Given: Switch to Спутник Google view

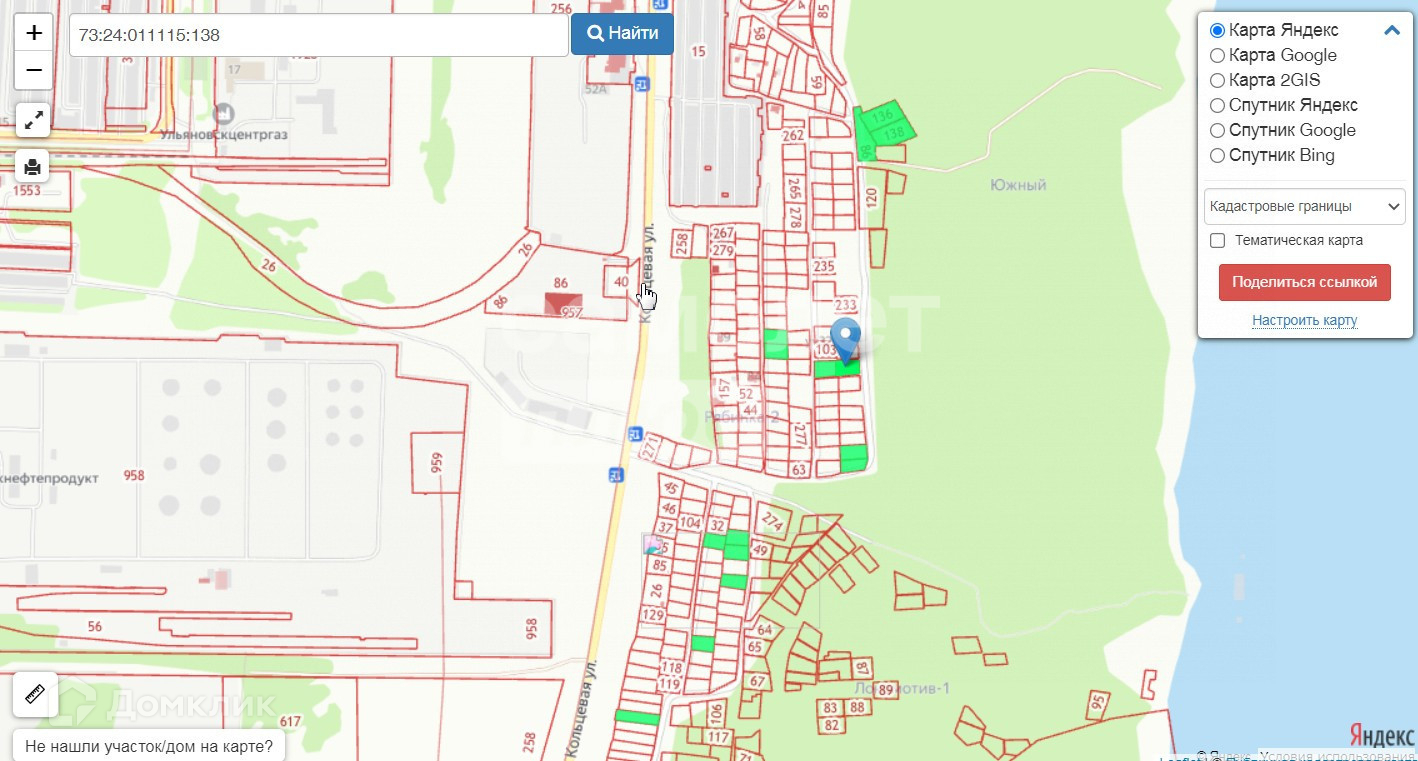Looking at the screenshot, I should click(x=1218, y=130).
